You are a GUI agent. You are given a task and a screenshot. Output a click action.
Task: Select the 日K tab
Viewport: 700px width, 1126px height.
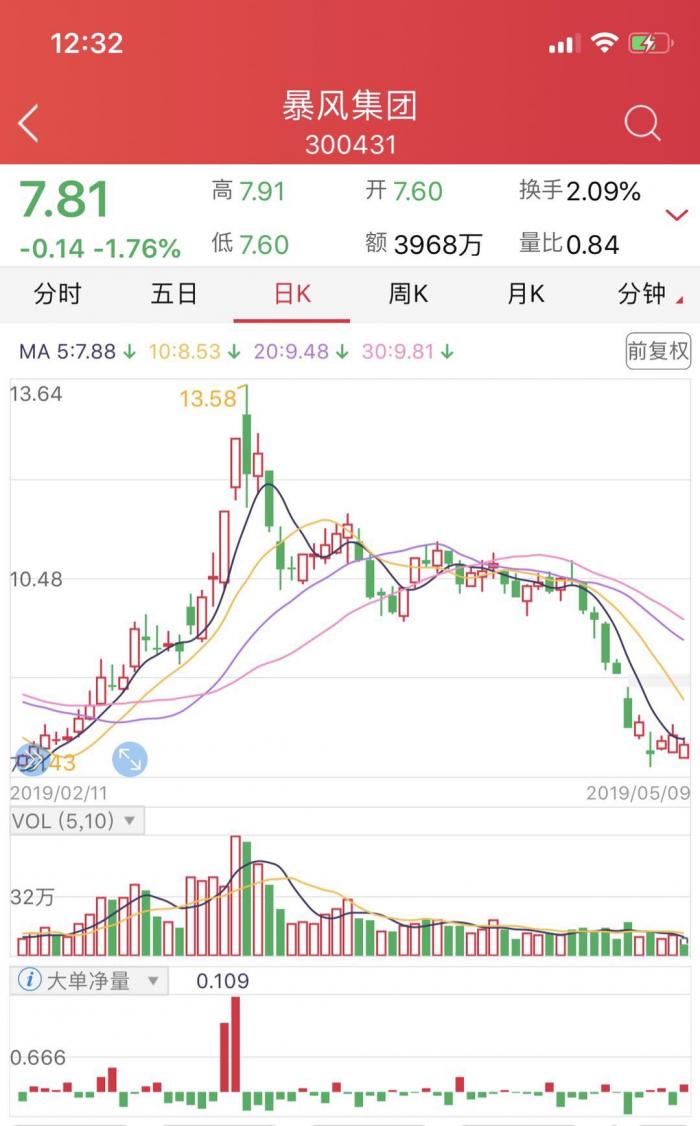point(292,294)
